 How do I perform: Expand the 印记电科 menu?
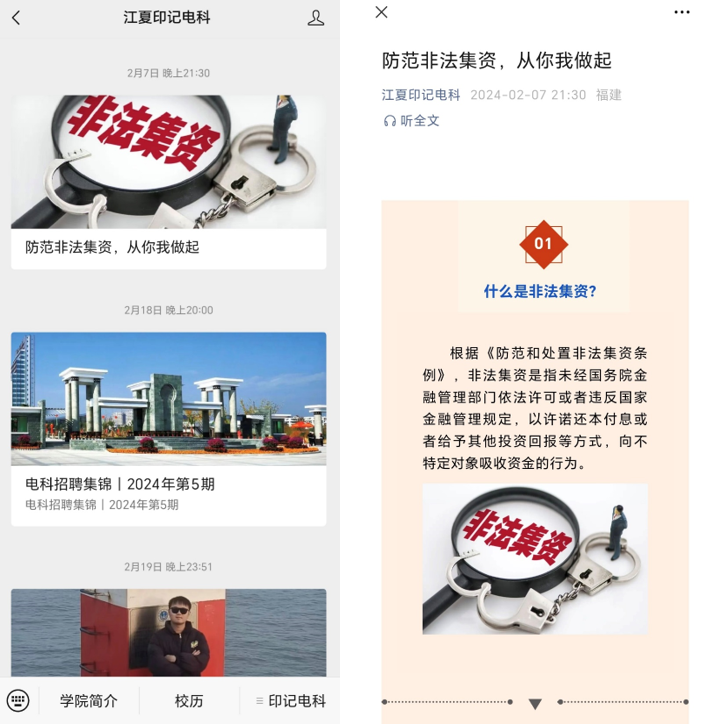[290, 701]
